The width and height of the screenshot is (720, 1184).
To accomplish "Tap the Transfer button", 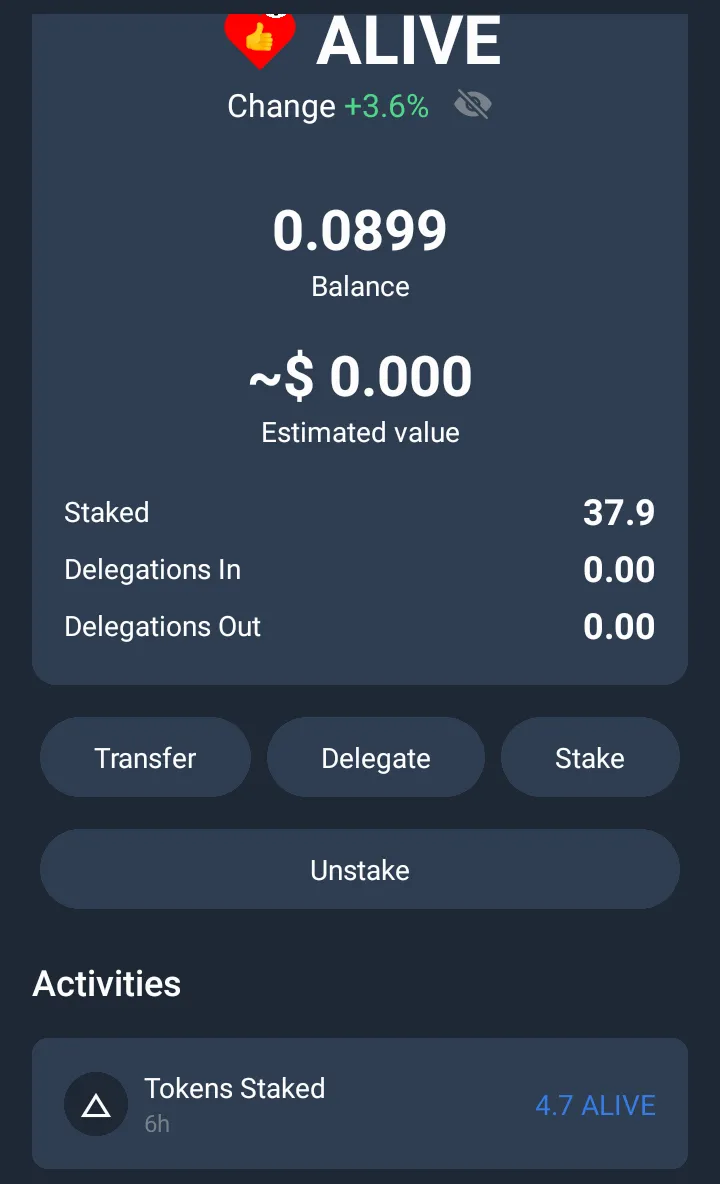I will (145, 757).
